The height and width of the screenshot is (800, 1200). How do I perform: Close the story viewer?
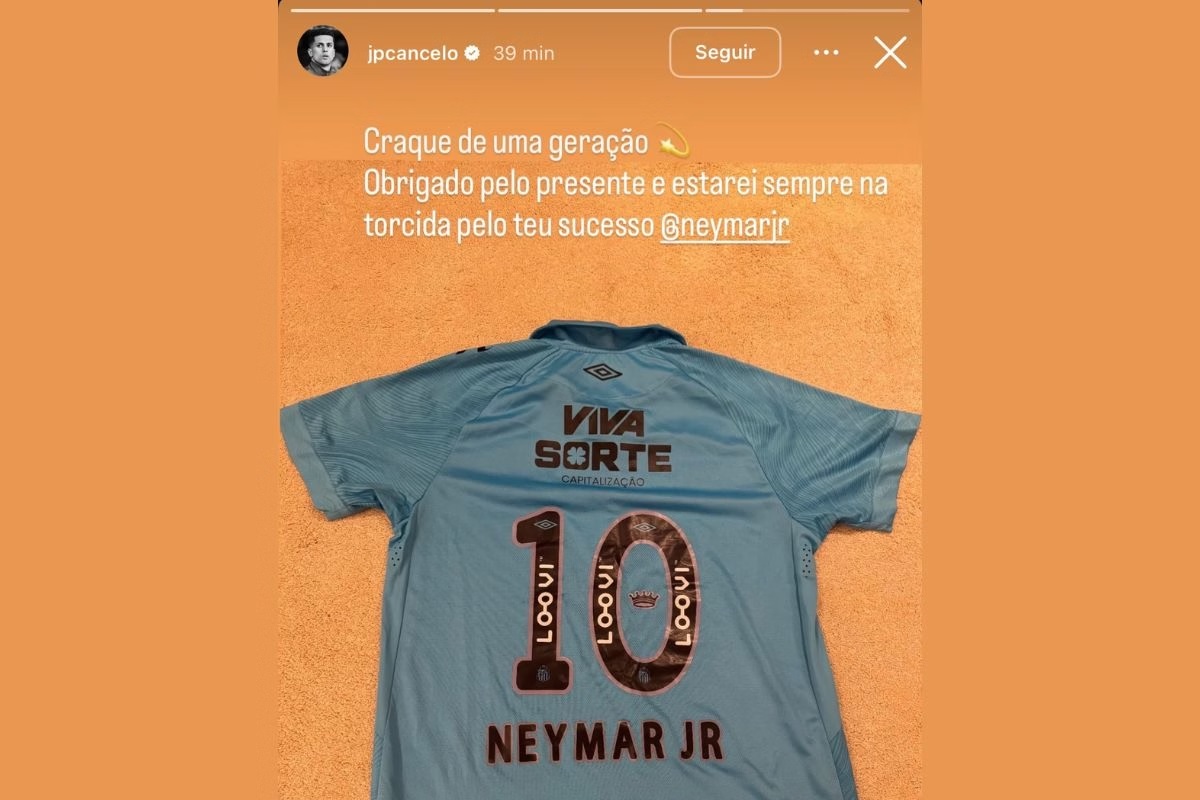(890, 52)
